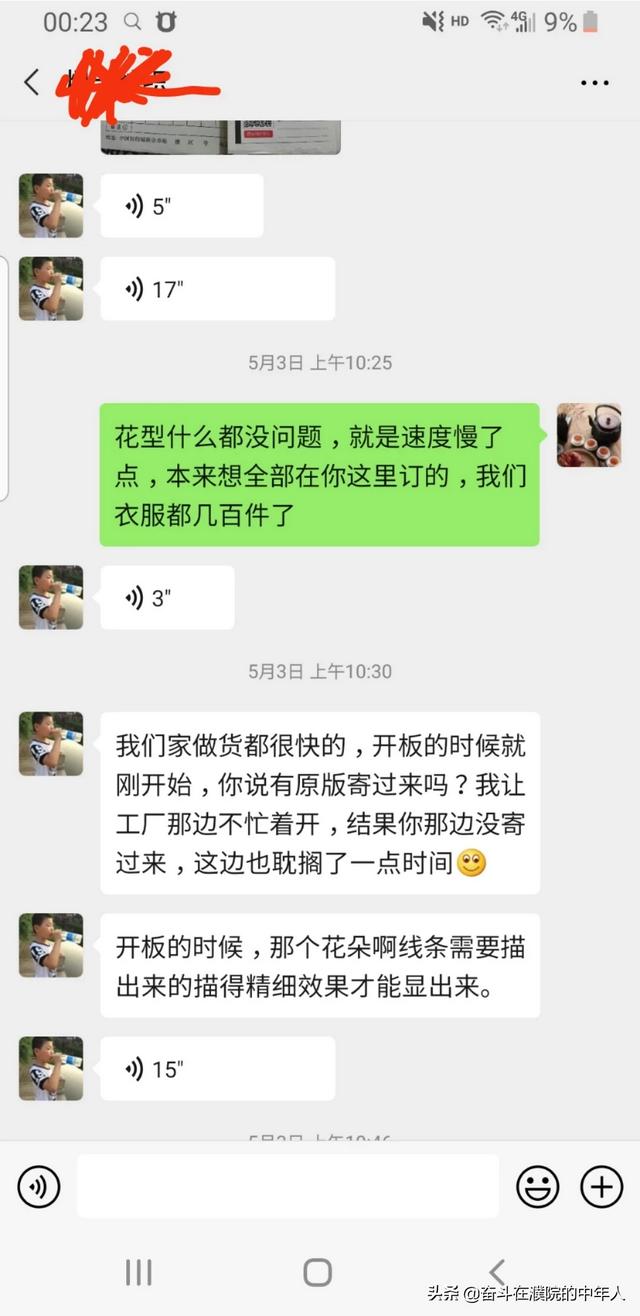This screenshot has width=640, height=1316.
Task: Play the 17-second voice message
Action: [217, 289]
